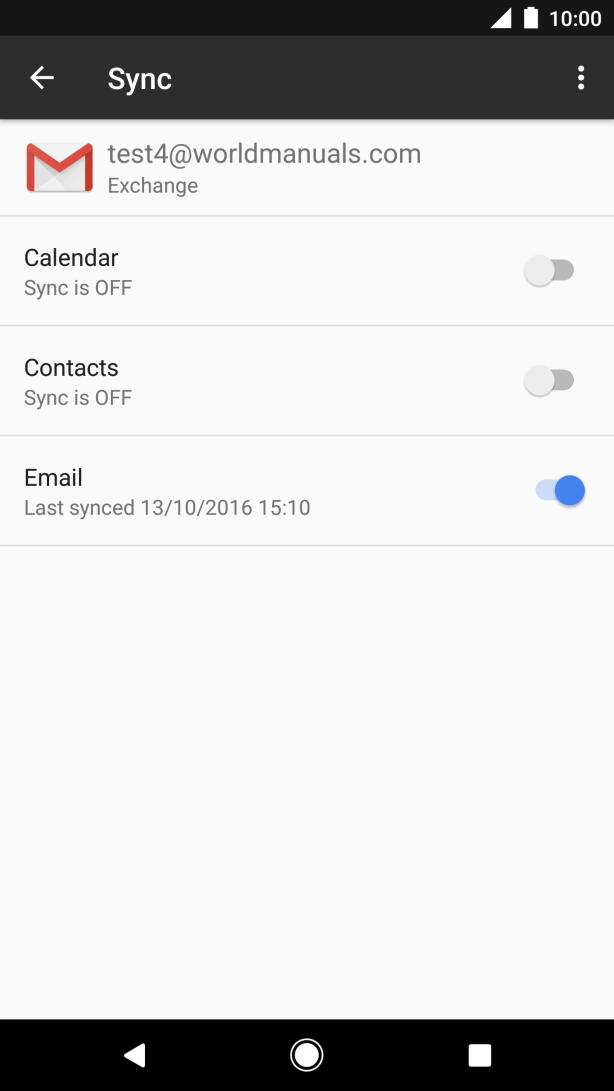Tap the system home button
Image resolution: width=614 pixels, height=1091 pixels.
[306, 1054]
